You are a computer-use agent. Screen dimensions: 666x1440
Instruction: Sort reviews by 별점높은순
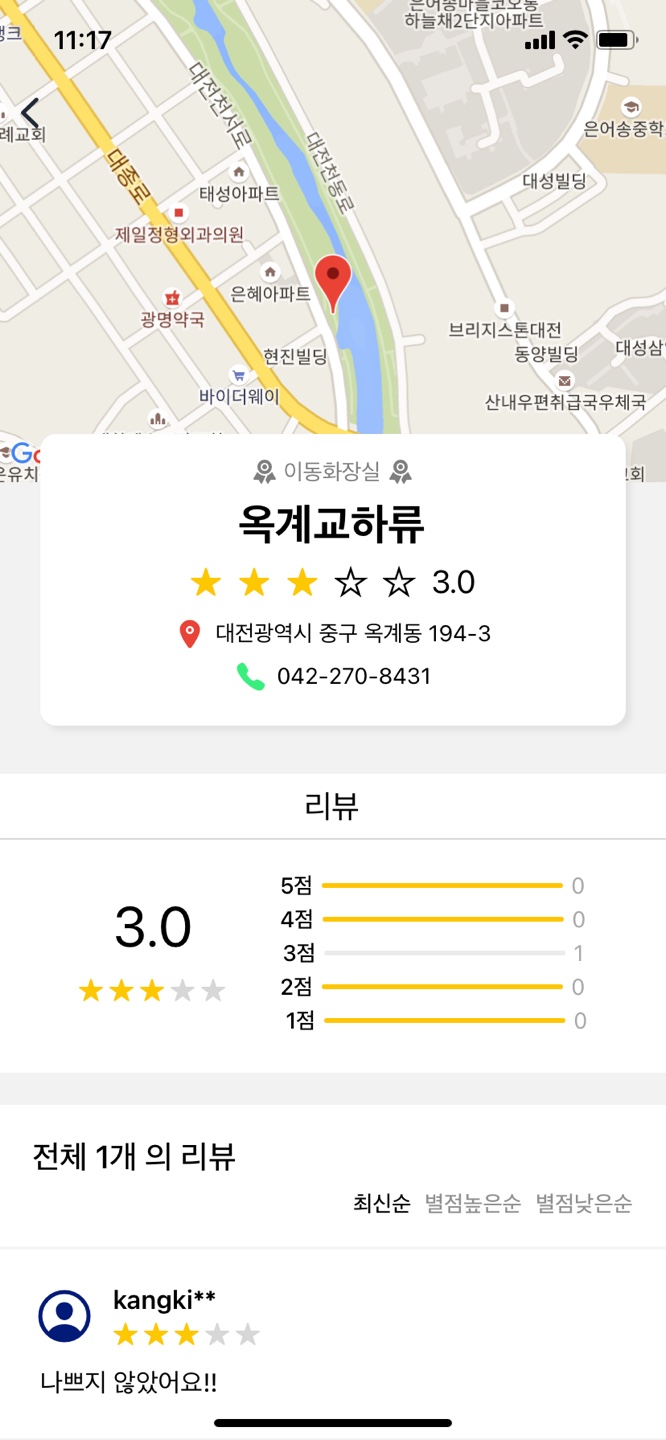(x=472, y=1203)
